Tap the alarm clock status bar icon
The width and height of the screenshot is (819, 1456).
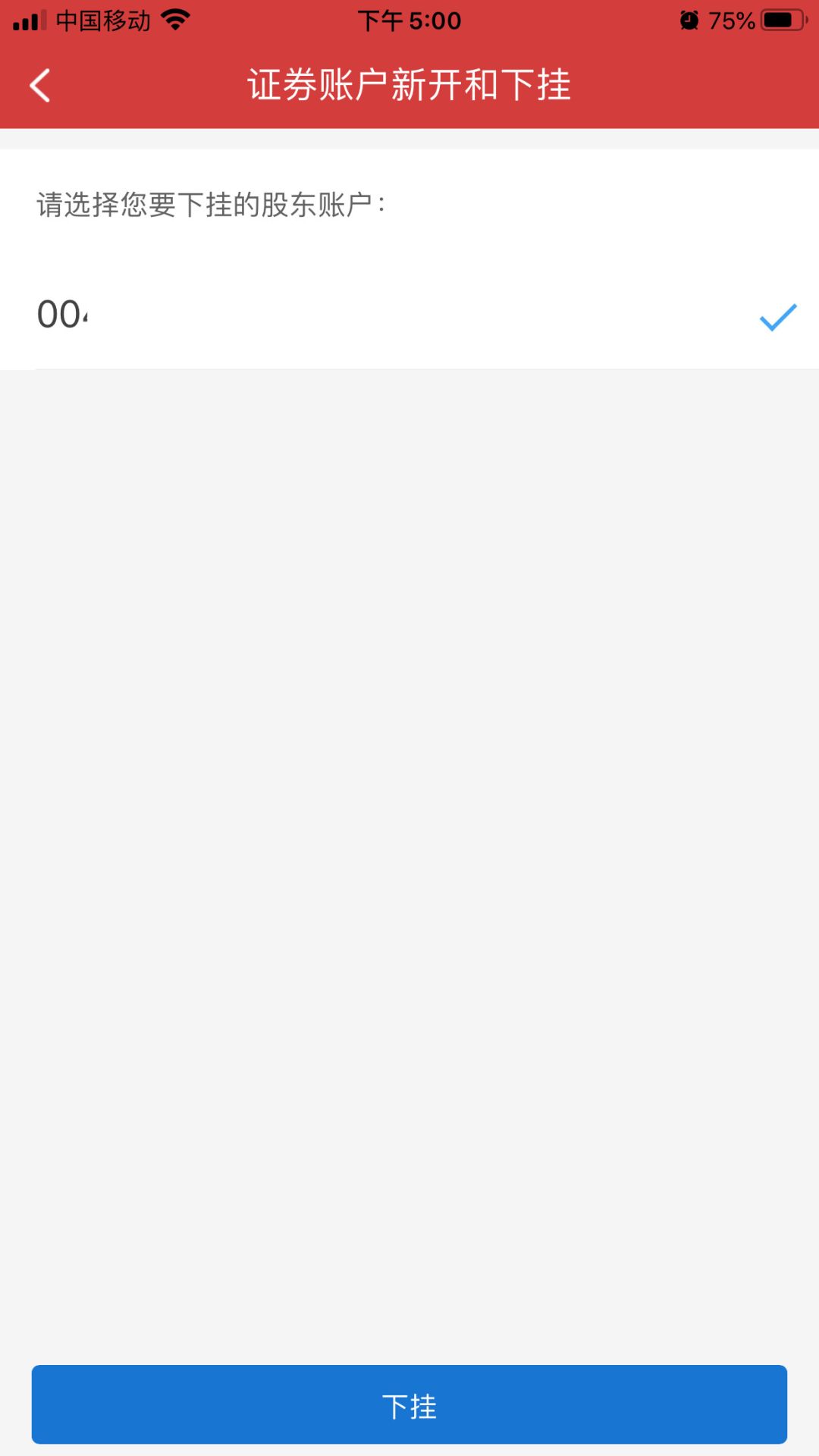pyautogui.click(x=687, y=20)
